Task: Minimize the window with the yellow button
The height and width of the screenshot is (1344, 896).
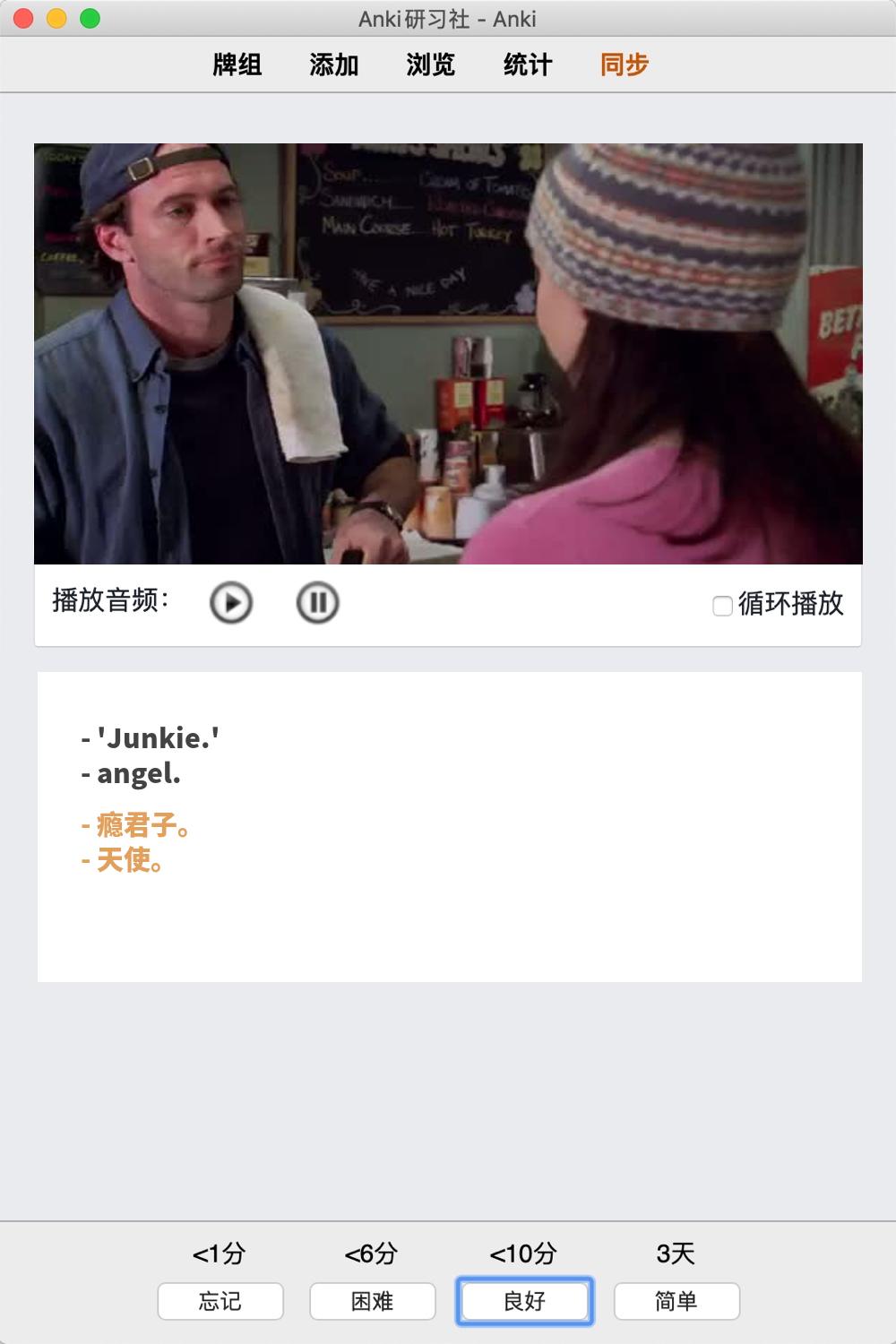Action: click(56, 19)
